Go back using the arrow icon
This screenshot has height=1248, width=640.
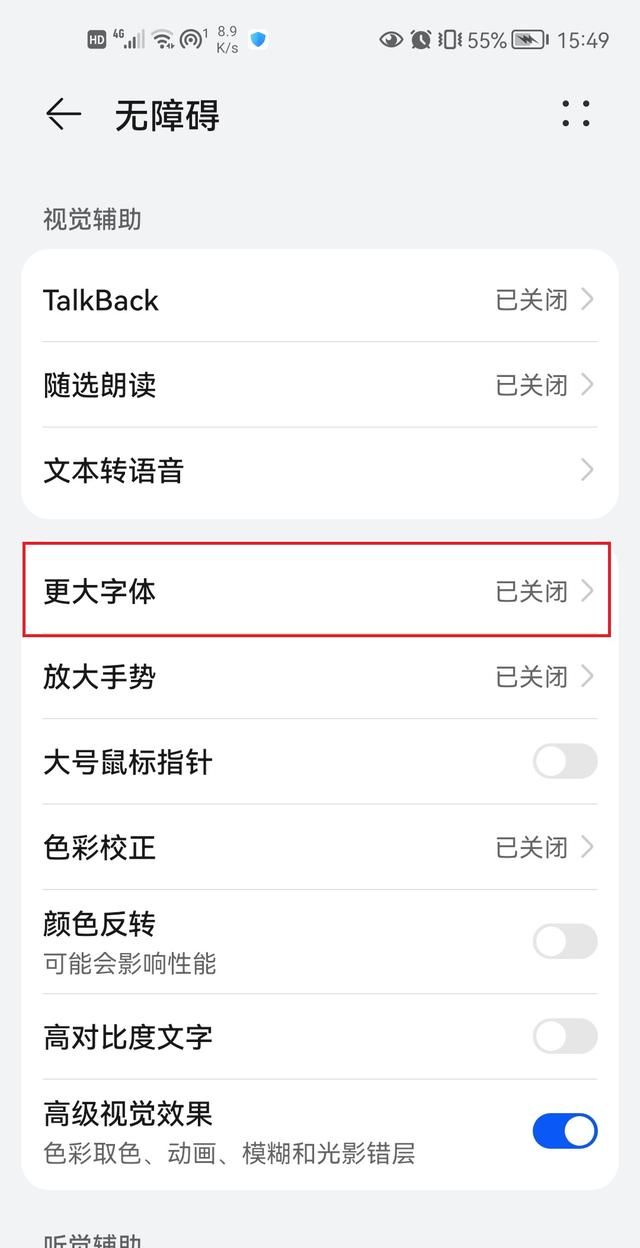[62, 114]
